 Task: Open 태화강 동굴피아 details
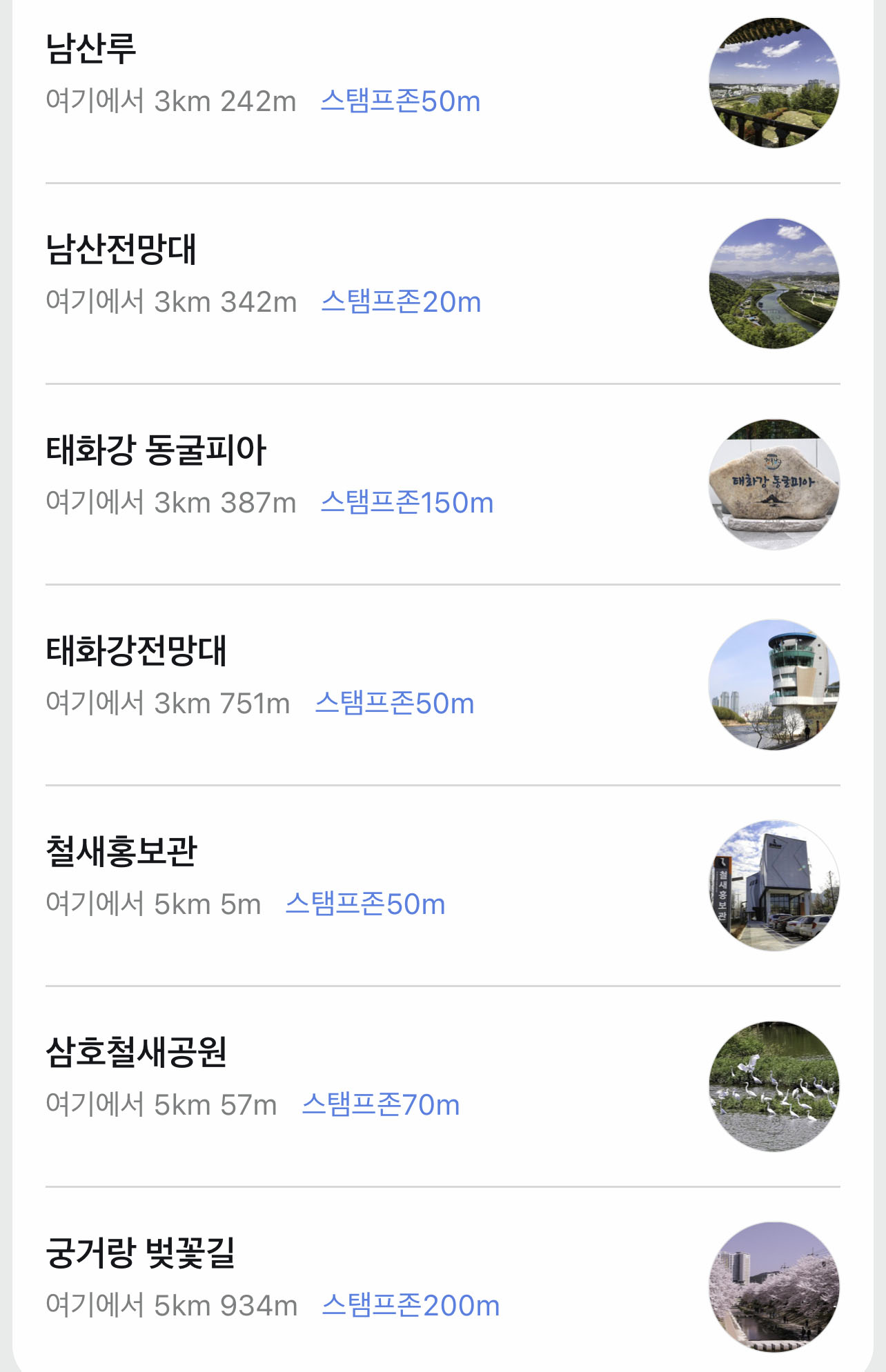pyautogui.click(x=156, y=450)
